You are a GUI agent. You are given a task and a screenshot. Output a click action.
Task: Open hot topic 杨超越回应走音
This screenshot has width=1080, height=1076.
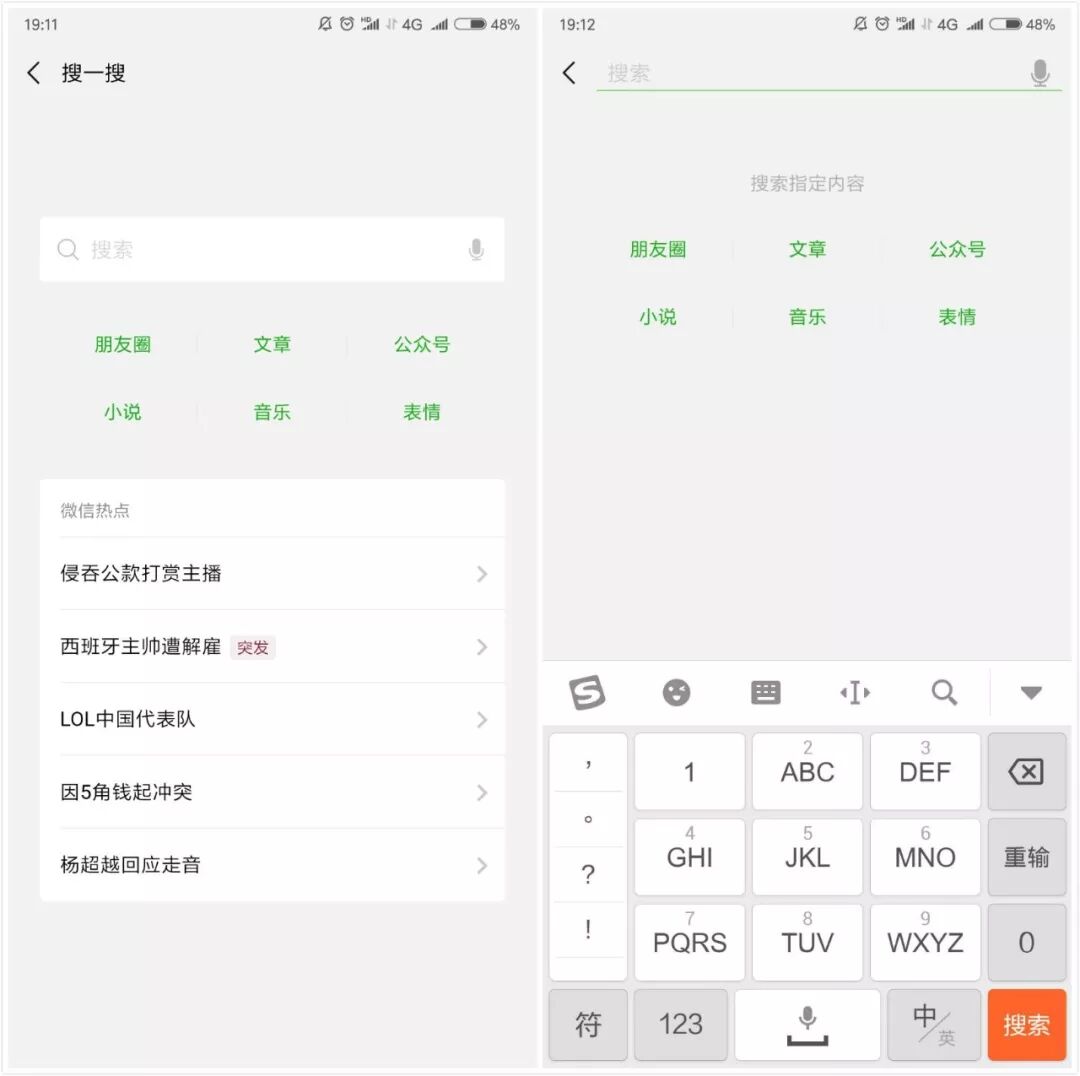pos(272,865)
